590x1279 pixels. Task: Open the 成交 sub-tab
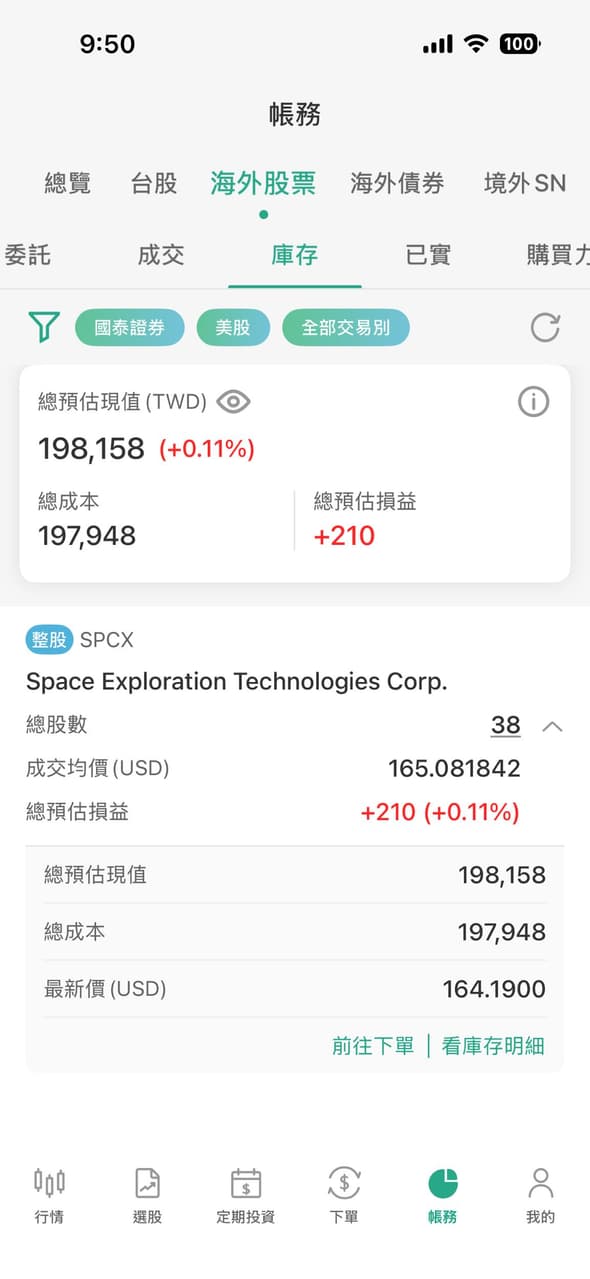[161, 255]
